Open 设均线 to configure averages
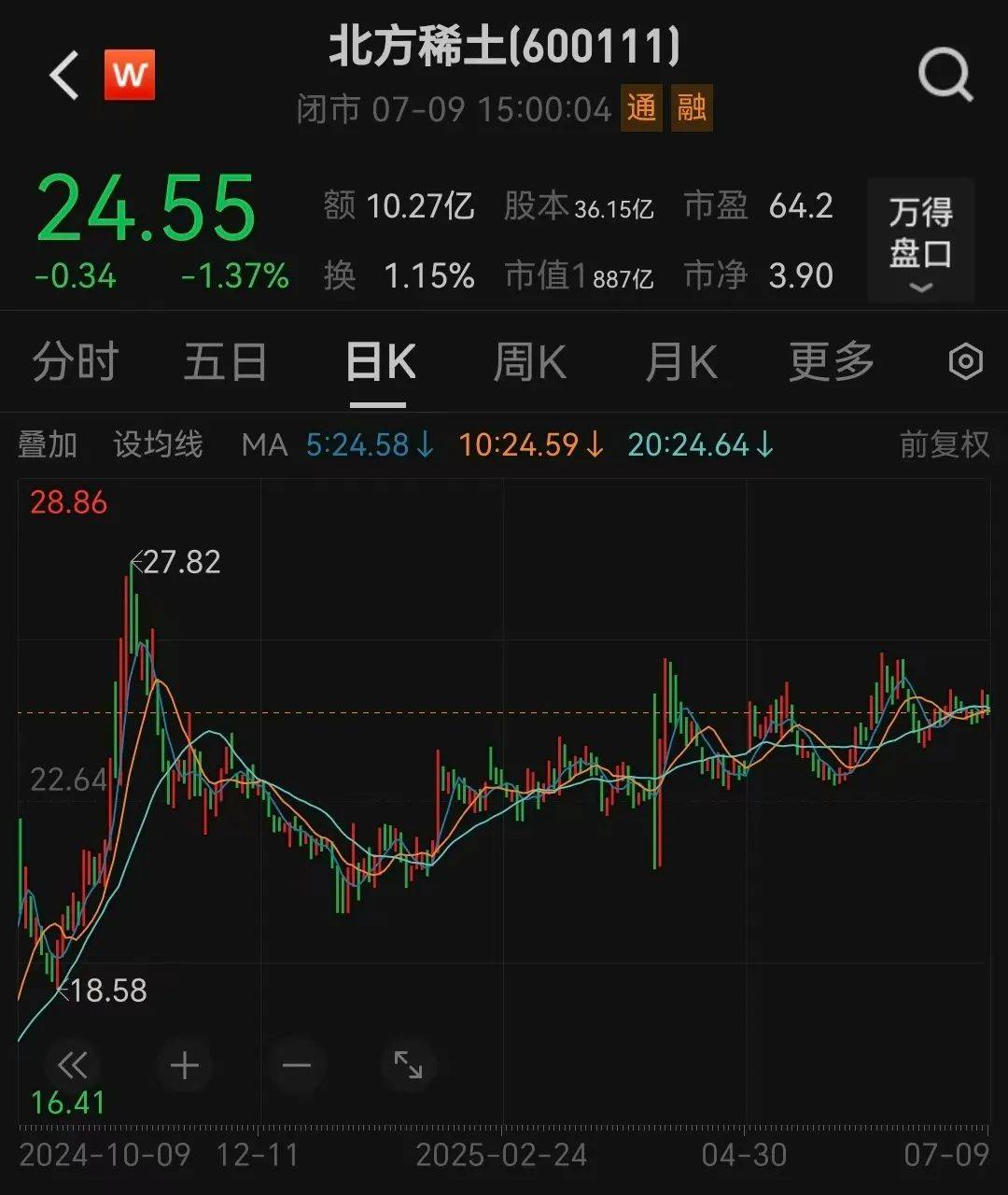The height and width of the screenshot is (1195, 1008). point(157,445)
